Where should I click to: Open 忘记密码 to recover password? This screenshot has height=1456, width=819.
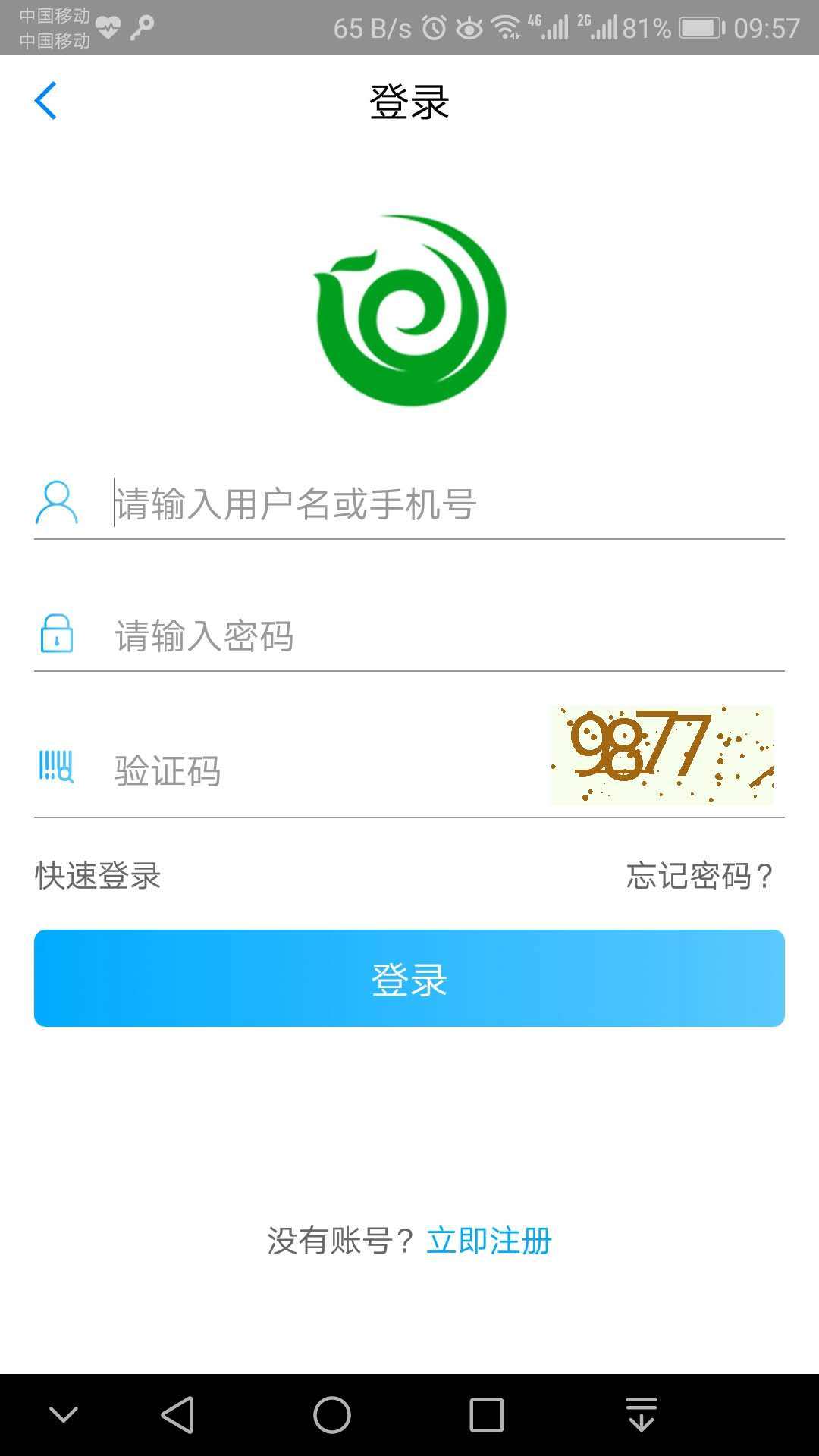(699, 876)
